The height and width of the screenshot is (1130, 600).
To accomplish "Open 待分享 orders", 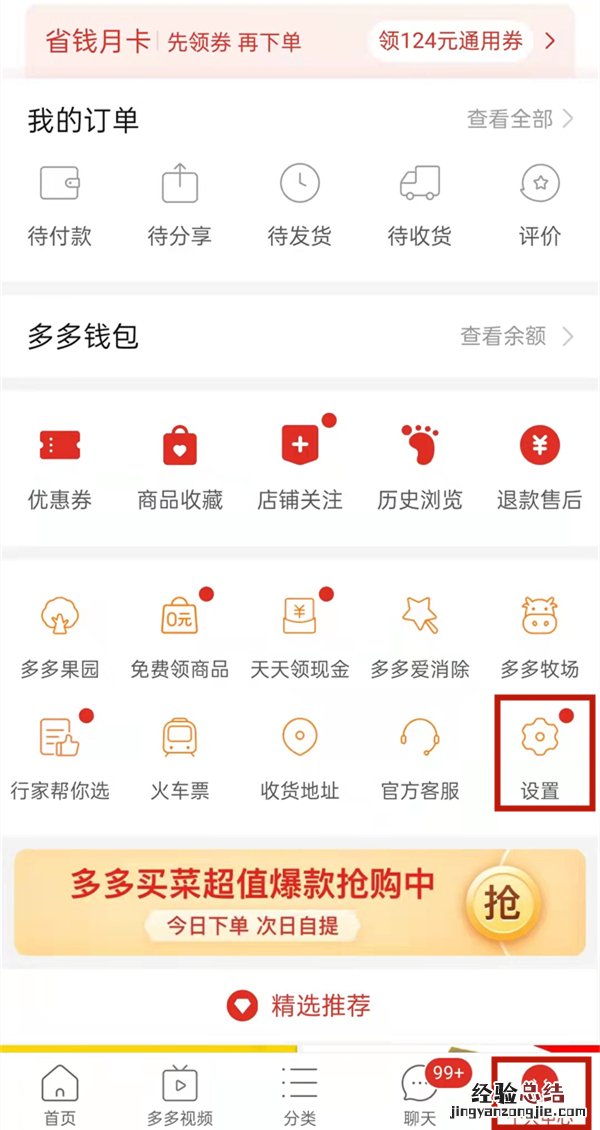I will pyautogui.click(x=180, y=205).
